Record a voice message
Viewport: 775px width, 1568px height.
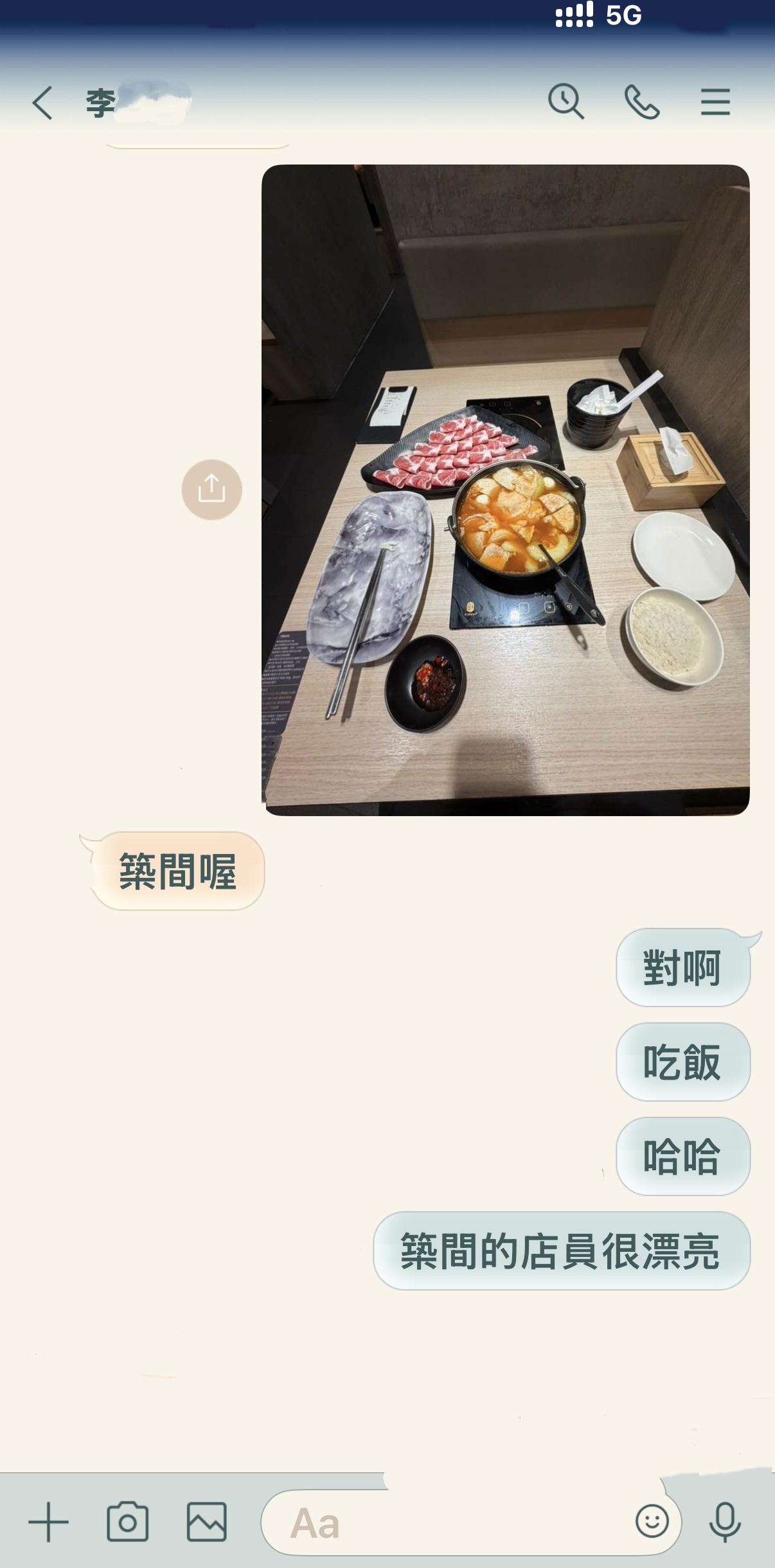(725, 1522)
